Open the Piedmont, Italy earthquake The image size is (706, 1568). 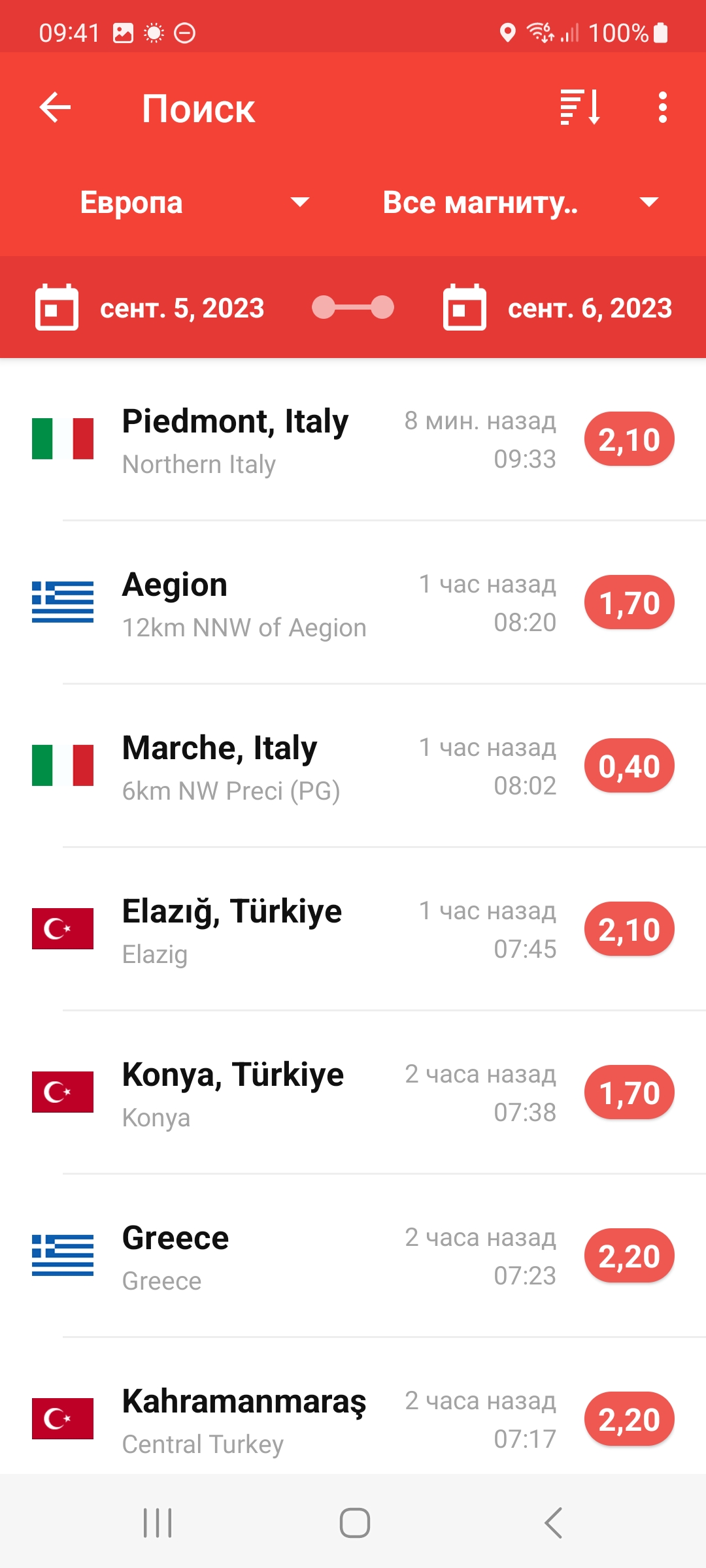coord(353,439)
